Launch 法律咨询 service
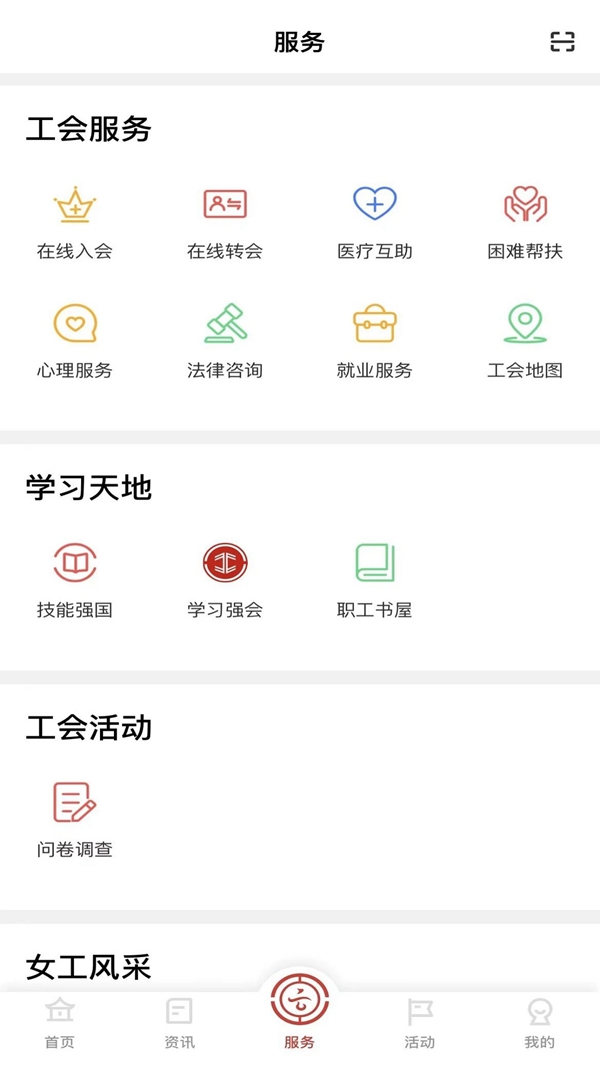 point(225,341)
